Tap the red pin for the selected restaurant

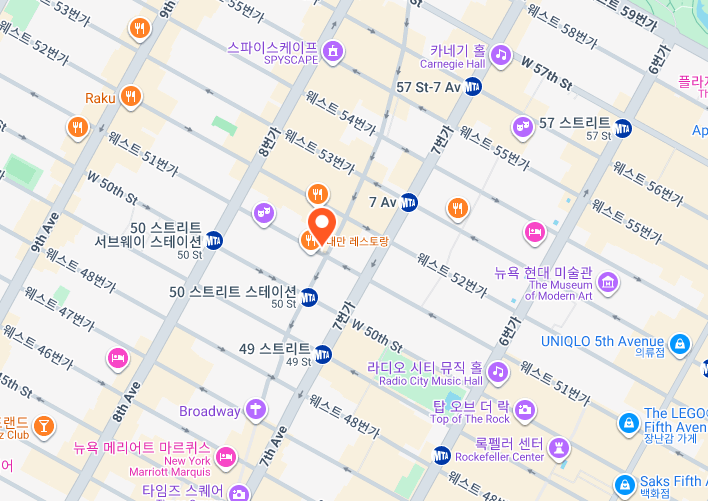321,226
